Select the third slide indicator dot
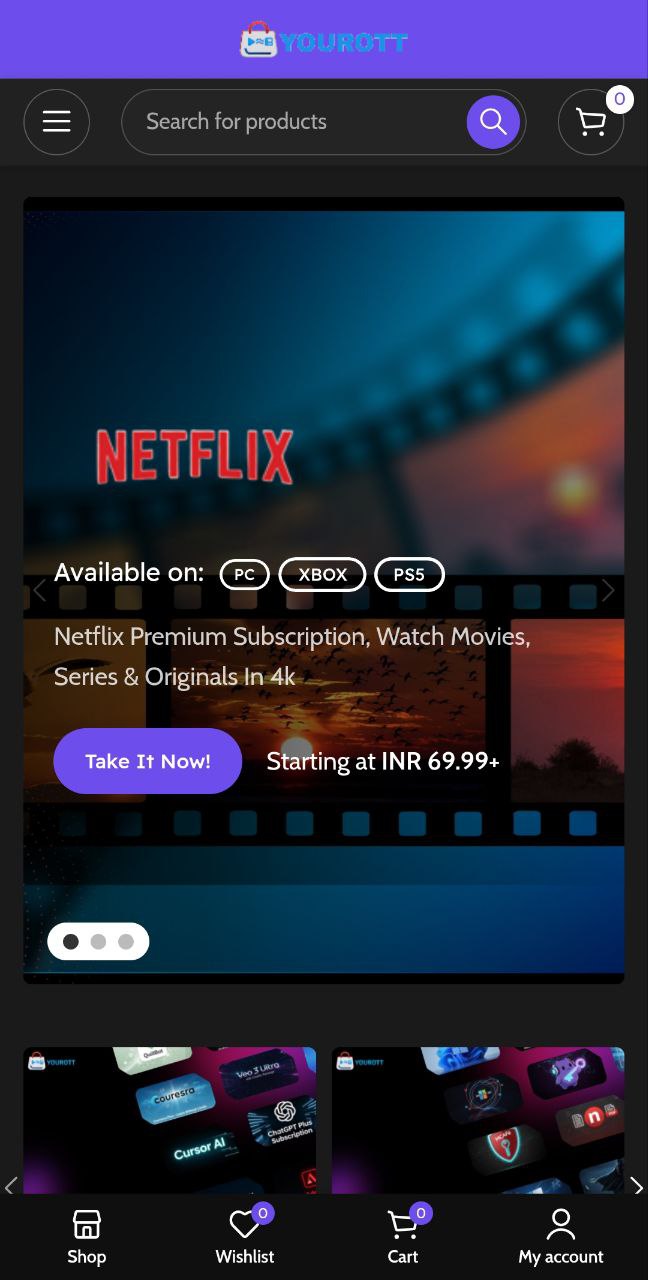 (126, 941)
